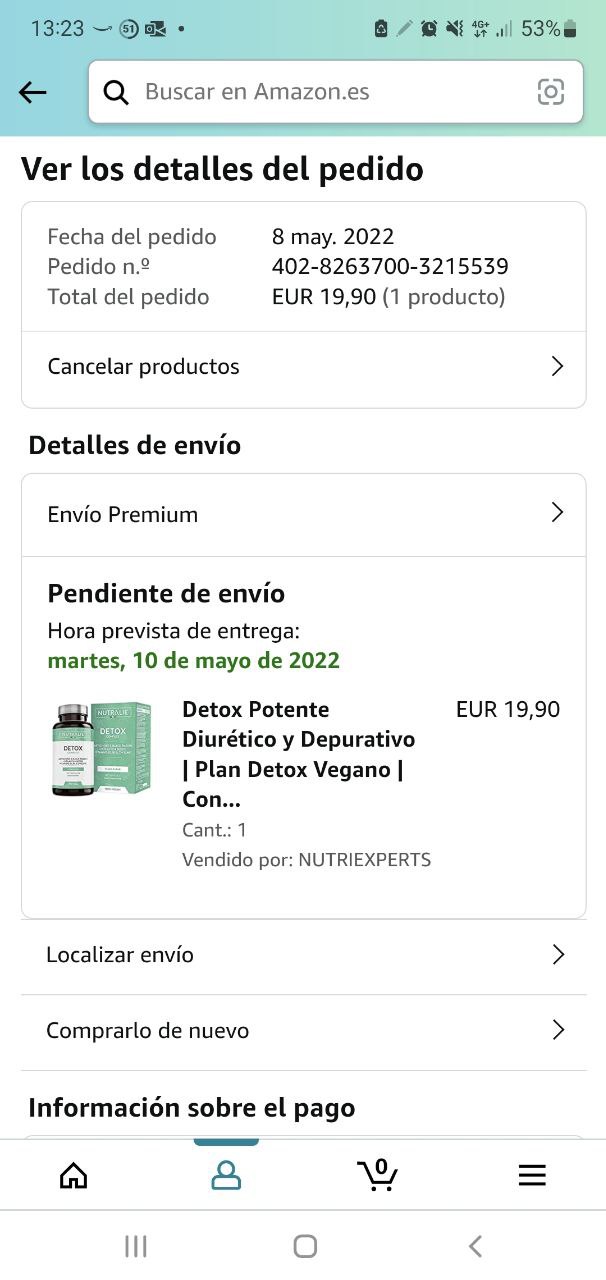This screenshot has height=1280, width=606.
Task: Select Localizar envío
Action: [303, 955]
